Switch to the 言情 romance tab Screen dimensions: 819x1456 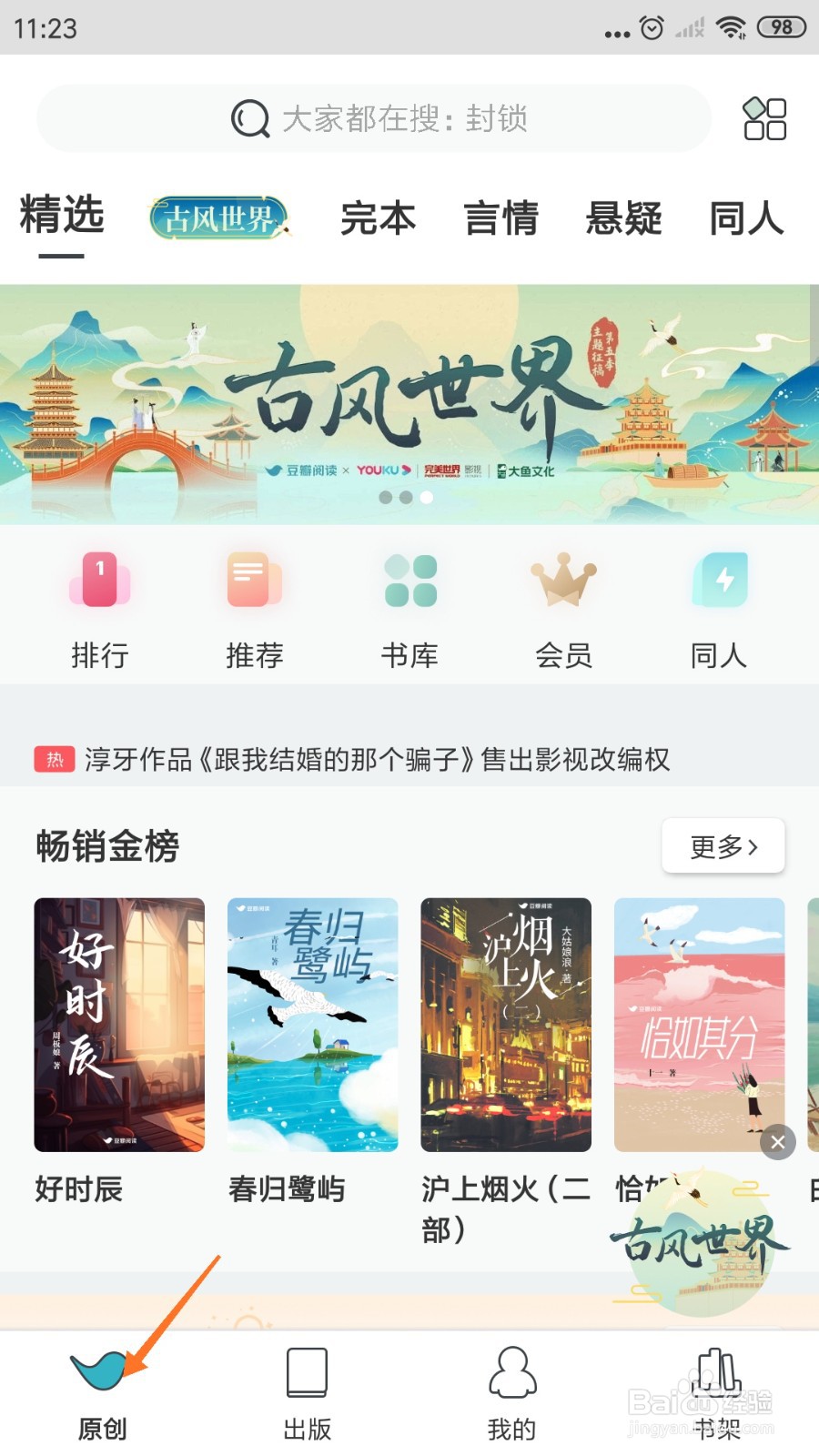(502, 218)
